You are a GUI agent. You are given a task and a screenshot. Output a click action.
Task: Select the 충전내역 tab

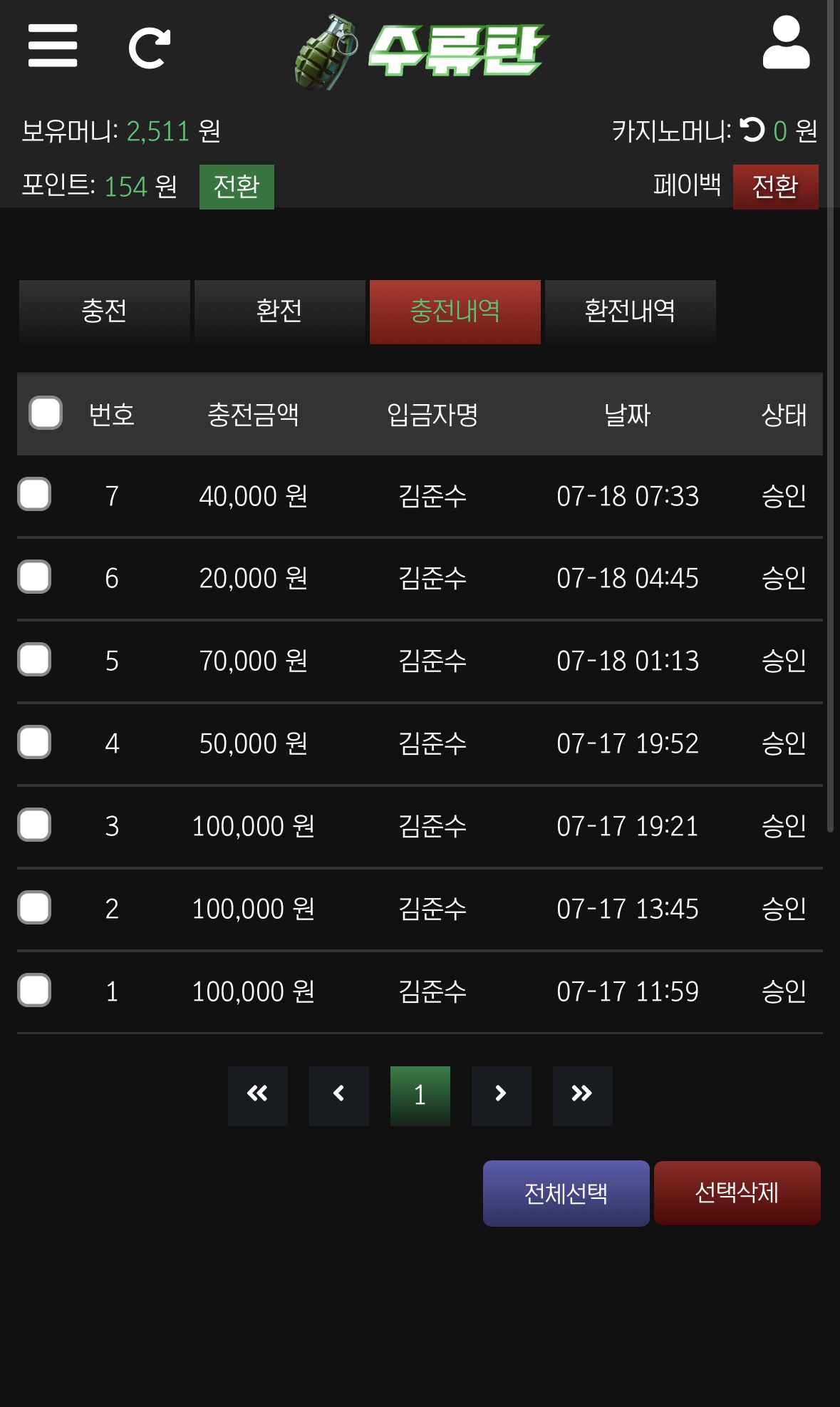coord(455,311)
